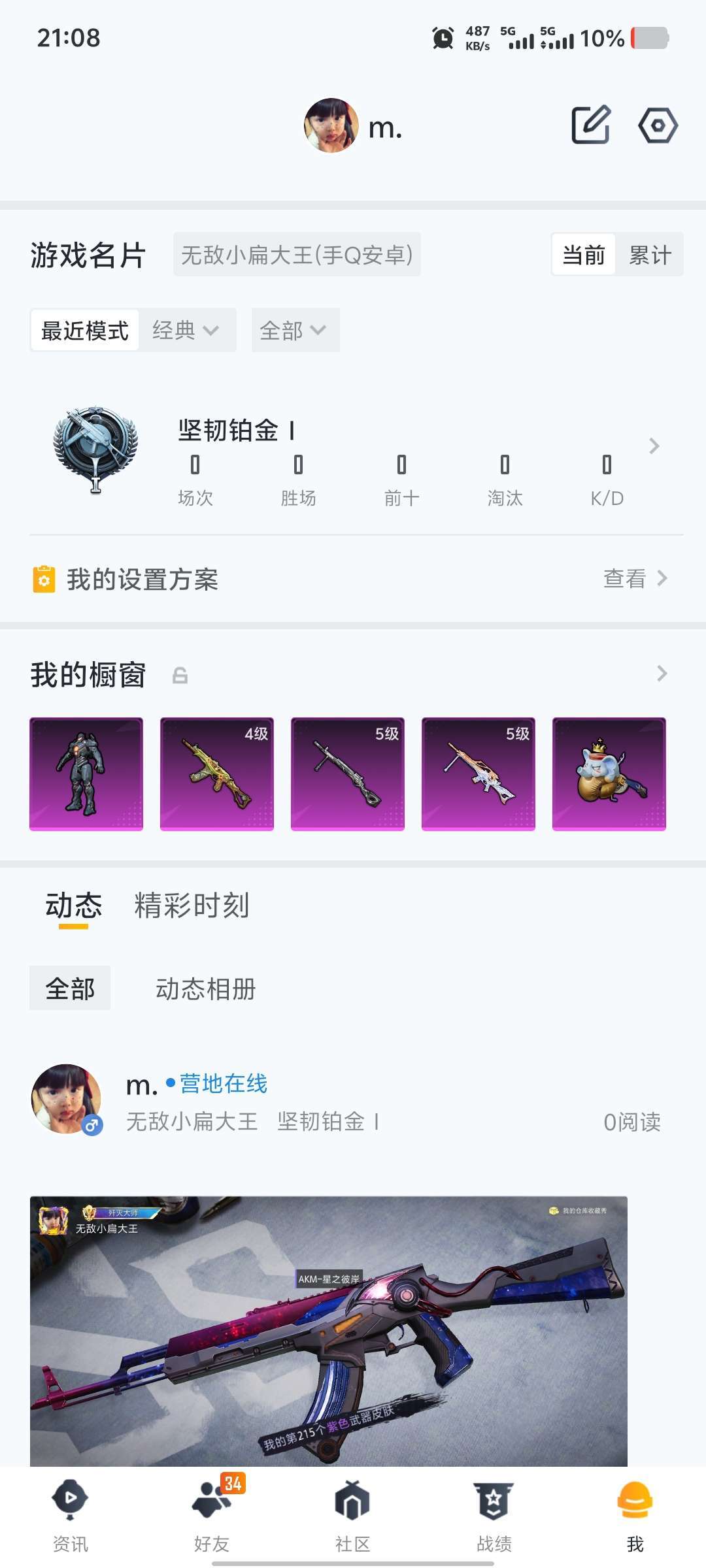Open the 我的橱窗 showcase arrow

point(662,674)
